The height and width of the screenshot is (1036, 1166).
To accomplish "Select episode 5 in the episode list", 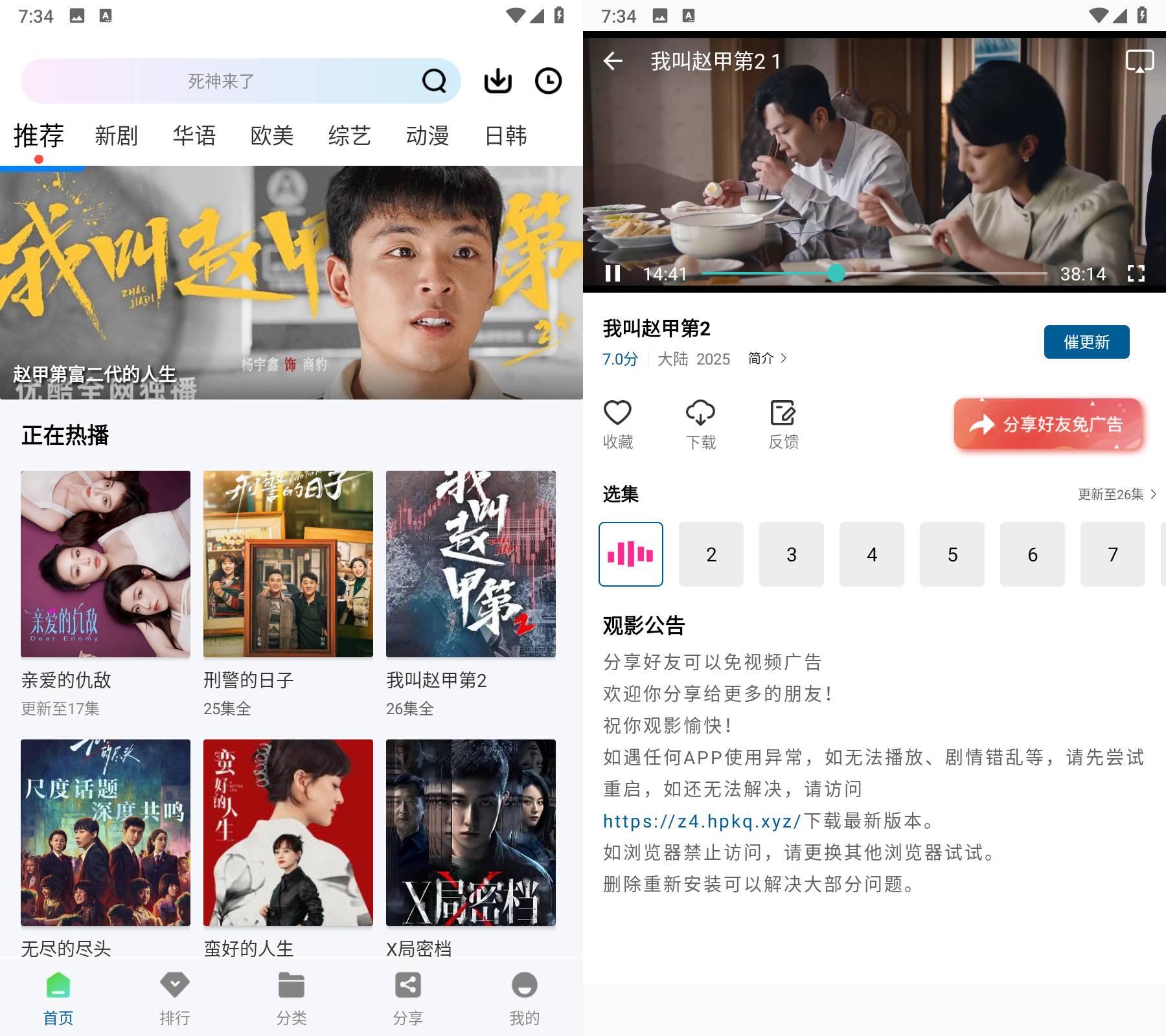I will click(x=952, y=554).
